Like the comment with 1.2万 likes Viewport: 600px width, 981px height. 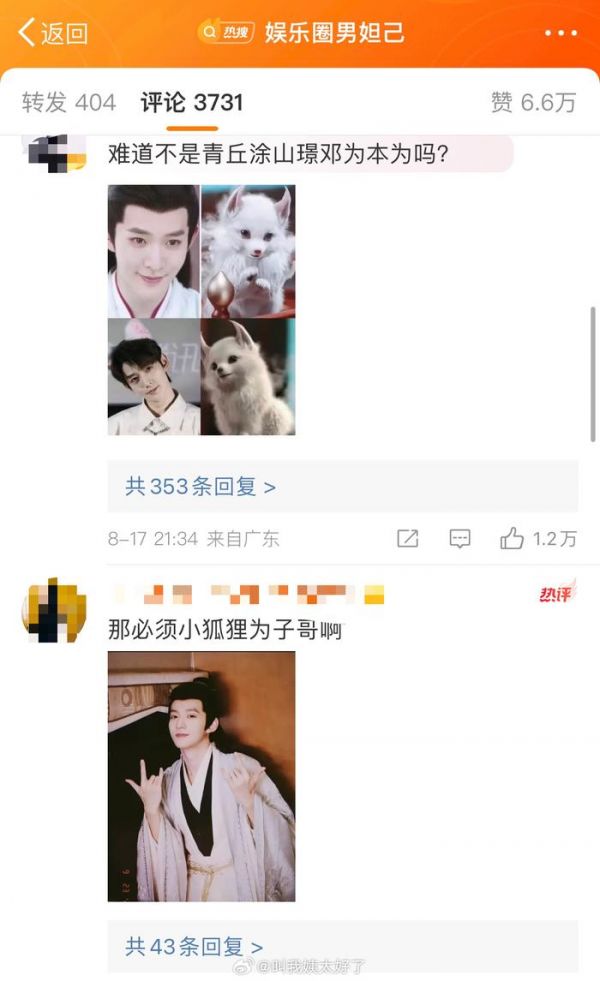pos(537,538)
